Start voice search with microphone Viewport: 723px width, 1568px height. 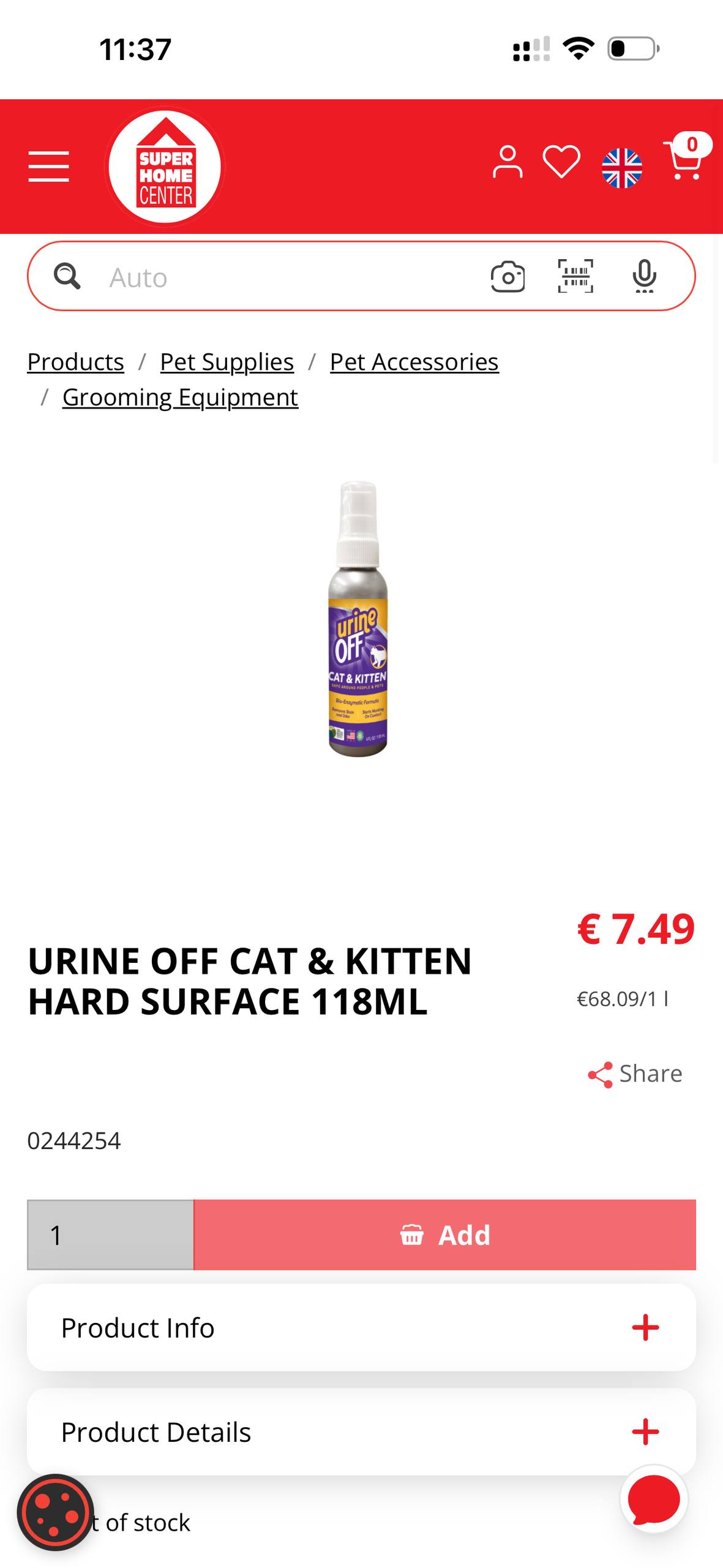click(x=644, y=276)
